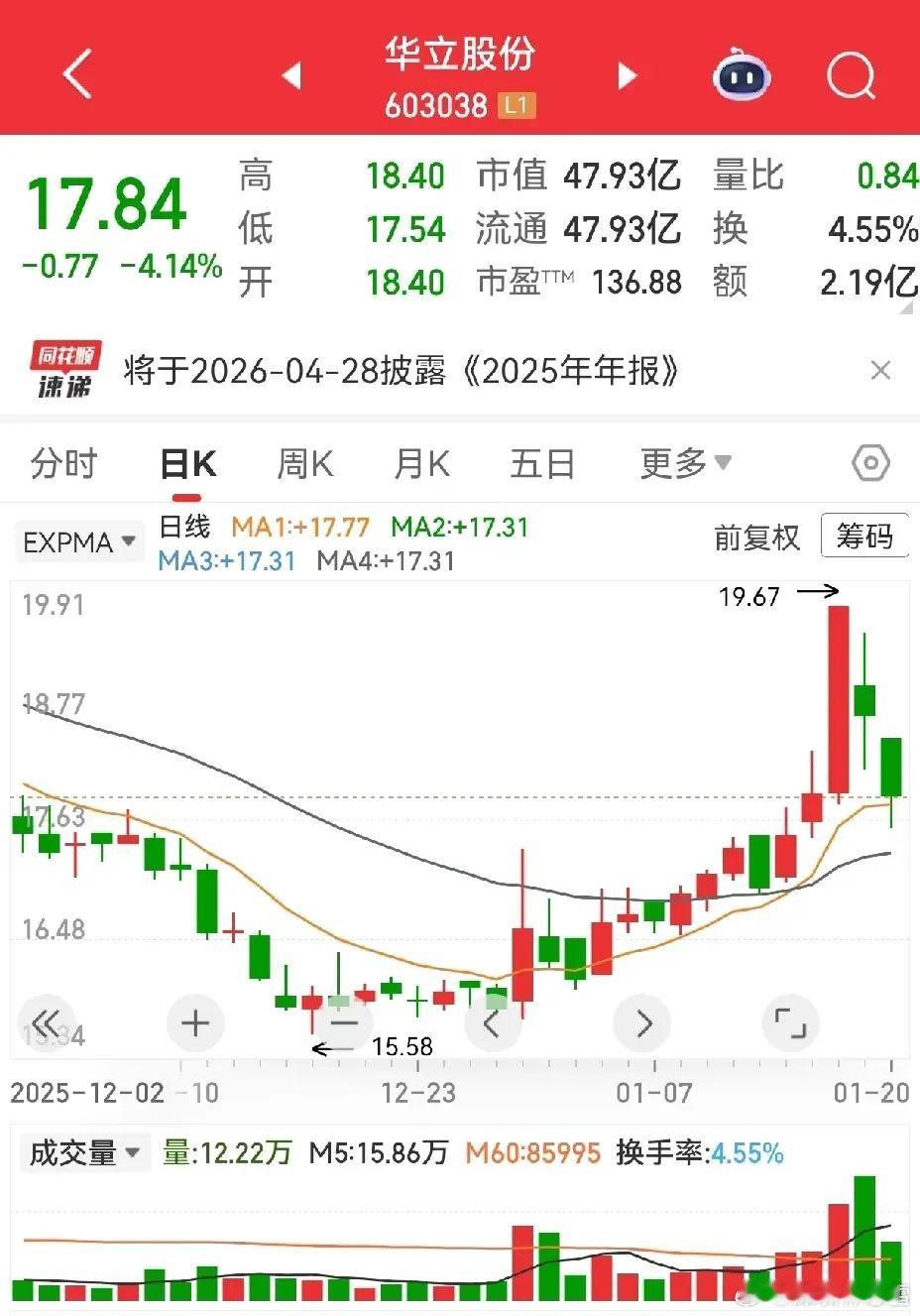Open indicator settings via gear icon
The width and height of the screenshot is (920, 1316).
click(x=869, y=462)
